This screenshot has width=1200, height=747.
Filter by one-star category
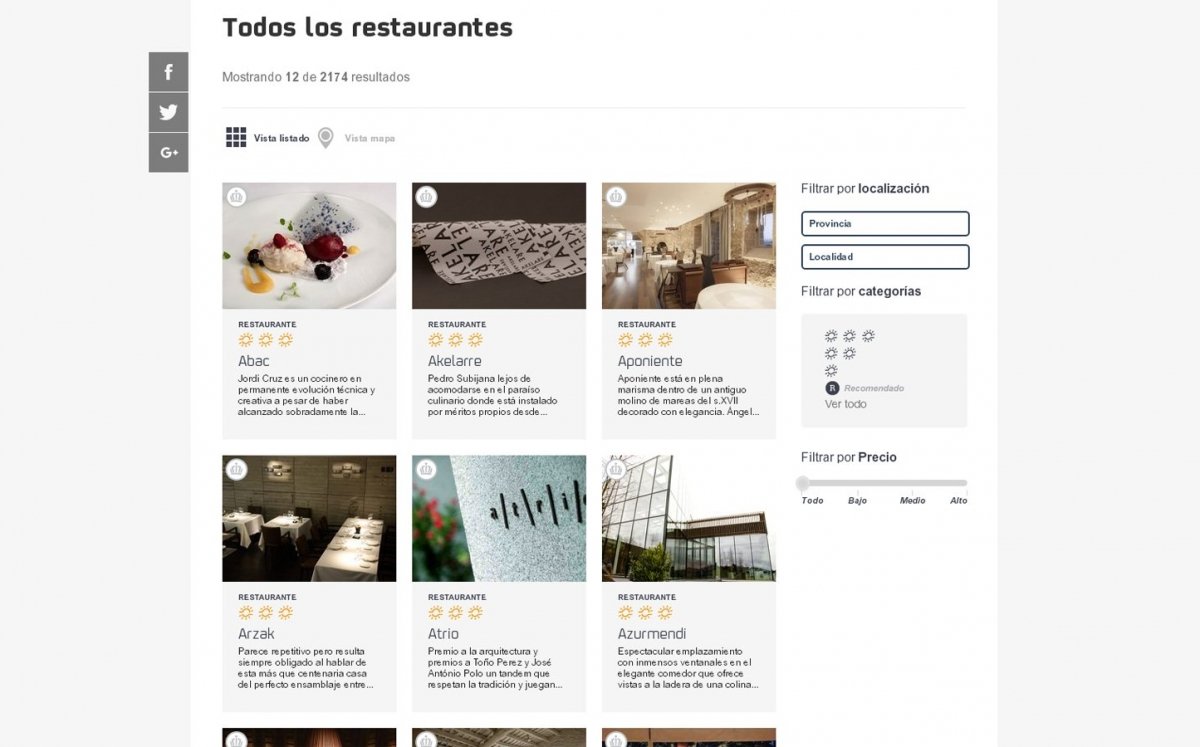tap(831, 370)
